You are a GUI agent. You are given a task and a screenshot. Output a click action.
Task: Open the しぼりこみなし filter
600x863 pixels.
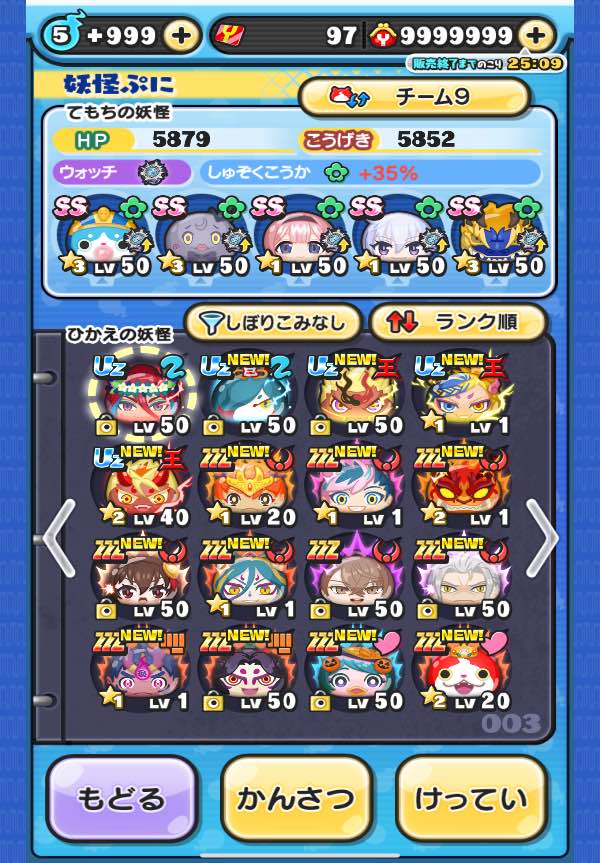click(x=272, y=322)
